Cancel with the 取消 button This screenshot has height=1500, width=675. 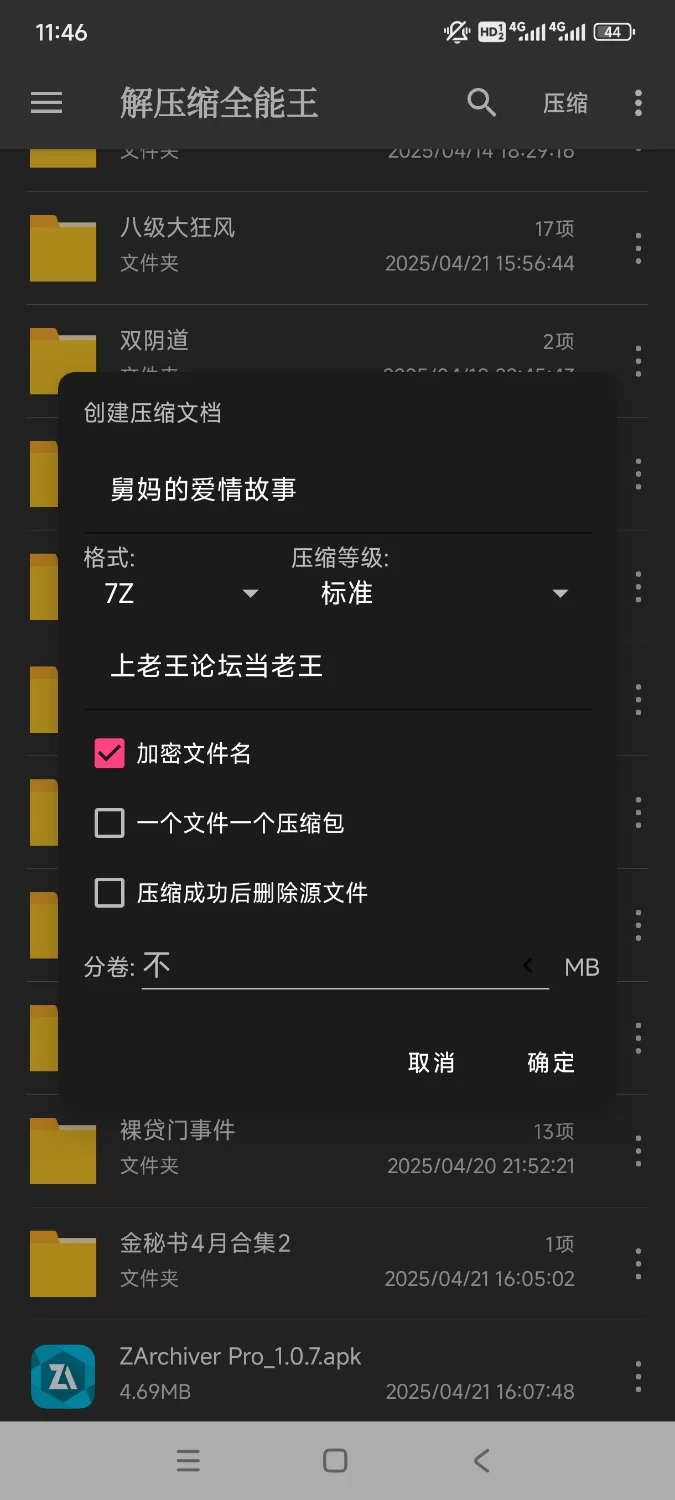click(431, 1063)
